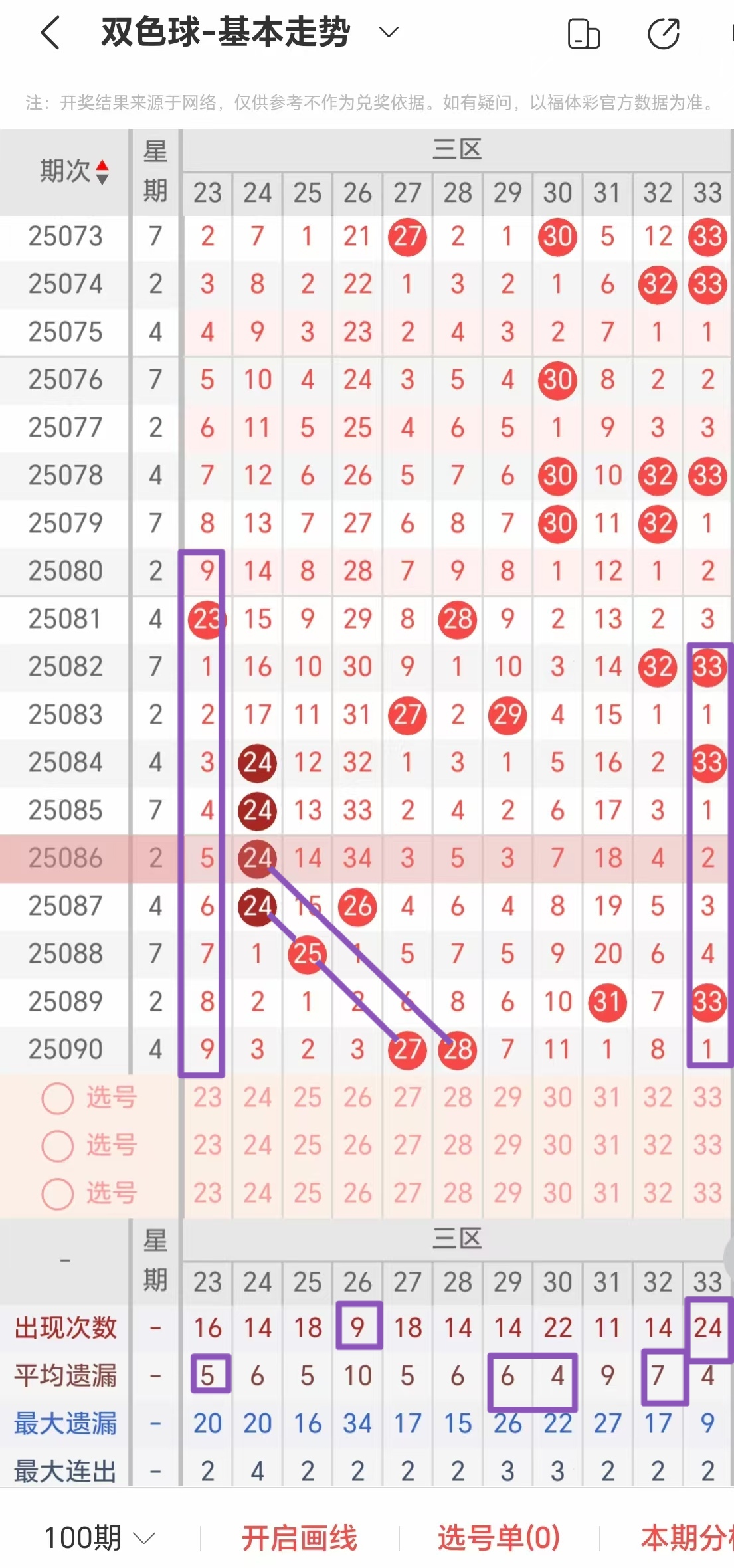Tap the highlighted 25086 draw row
The image size is (734, 1568).
(x=64, y=858)
